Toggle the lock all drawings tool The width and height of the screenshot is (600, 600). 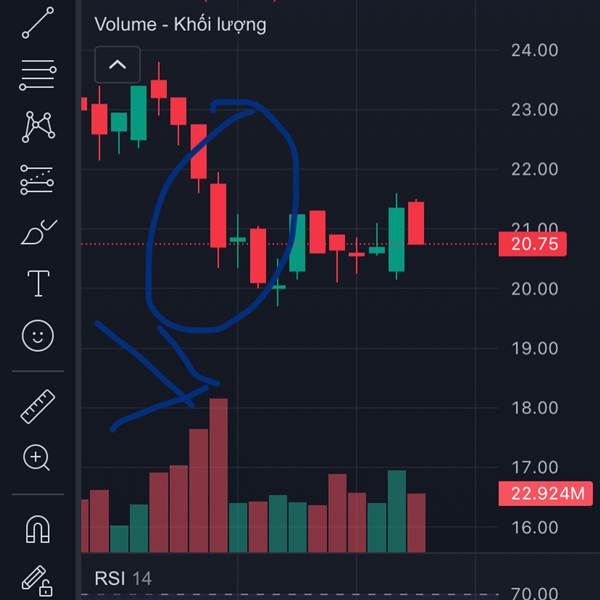pos(38,580)
